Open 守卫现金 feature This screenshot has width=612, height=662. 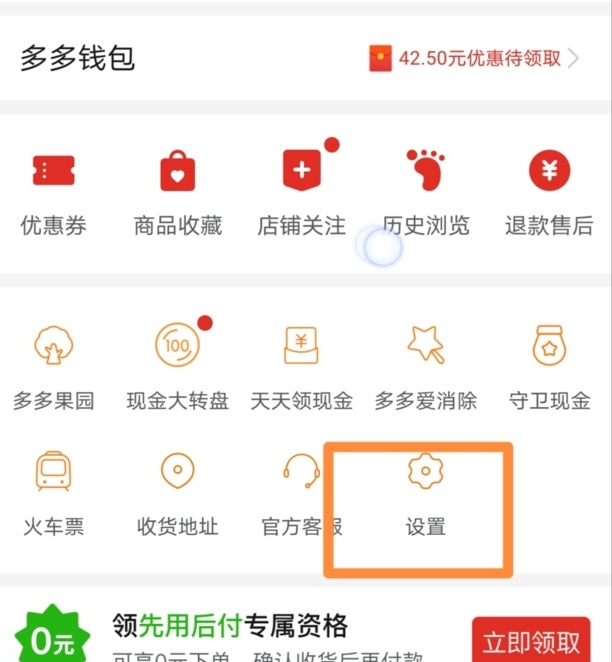(x=549, y=368)
